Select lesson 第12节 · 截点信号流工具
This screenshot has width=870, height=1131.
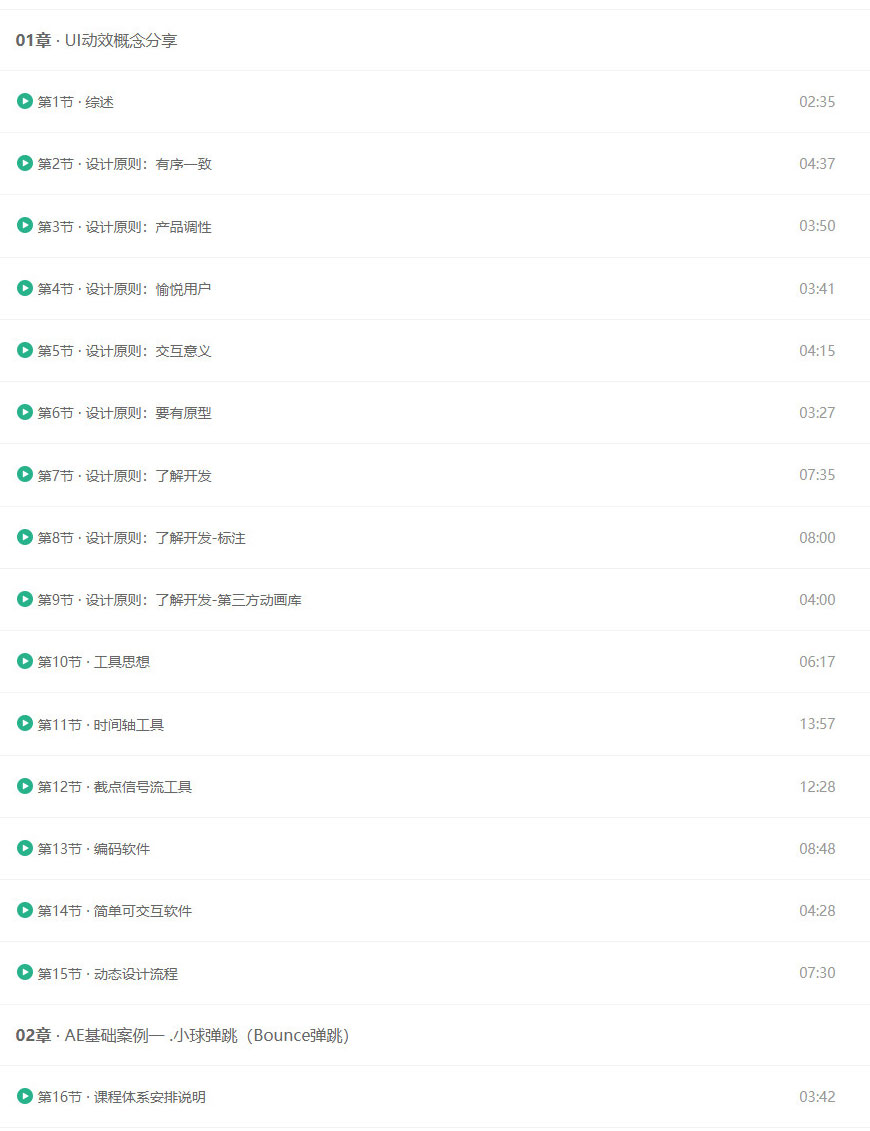pyautogui.click(x=114, y=787)
